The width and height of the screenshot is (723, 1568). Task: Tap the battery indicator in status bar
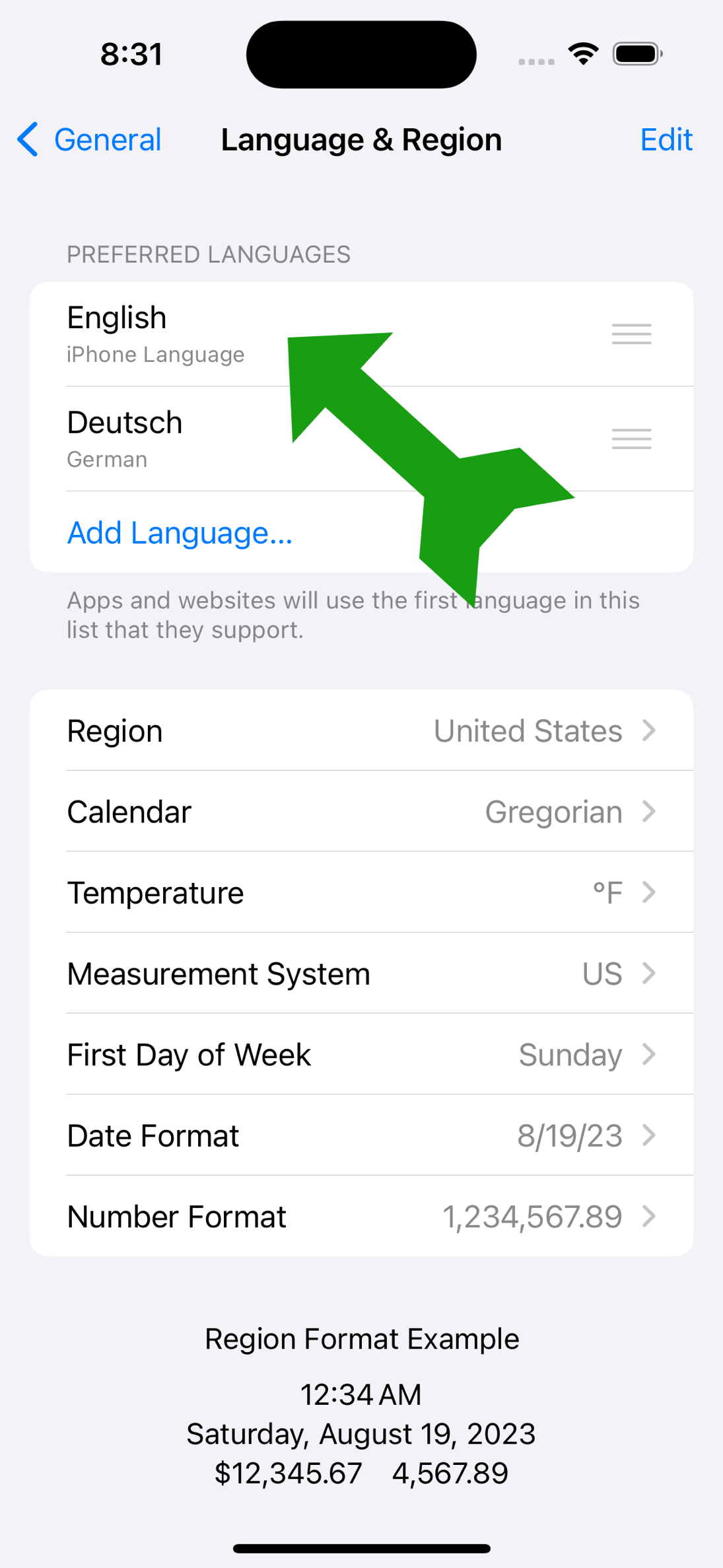[x=636, y=55]
